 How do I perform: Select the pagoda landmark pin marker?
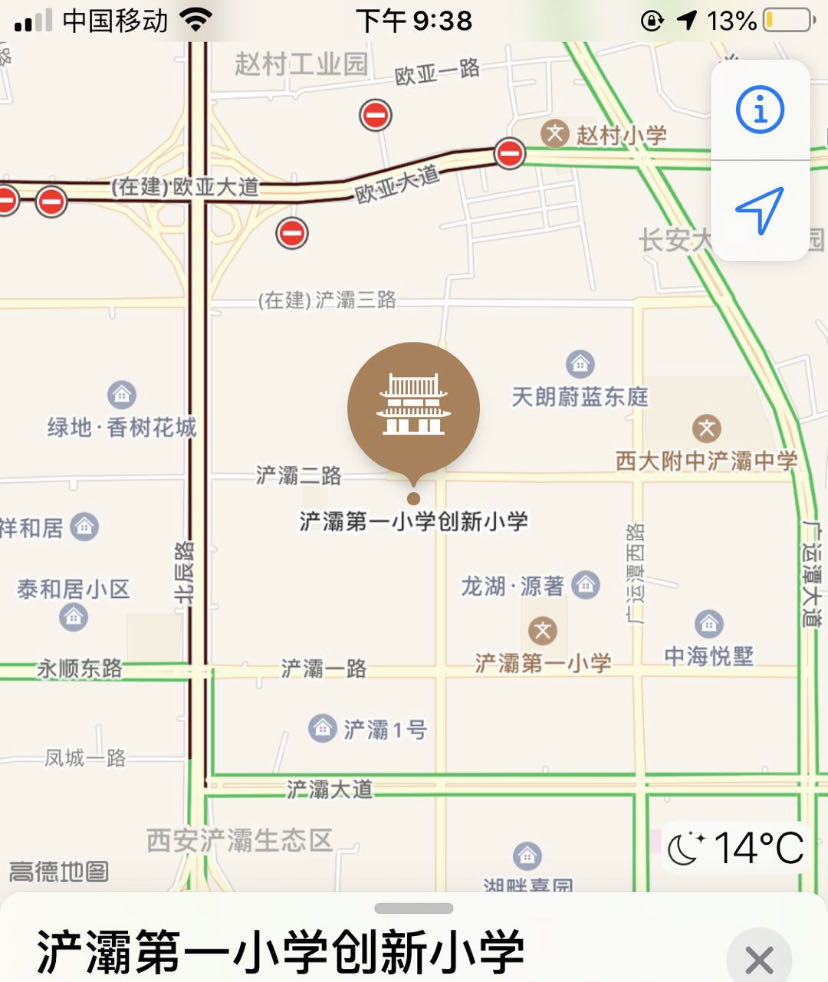coord(414,405)
